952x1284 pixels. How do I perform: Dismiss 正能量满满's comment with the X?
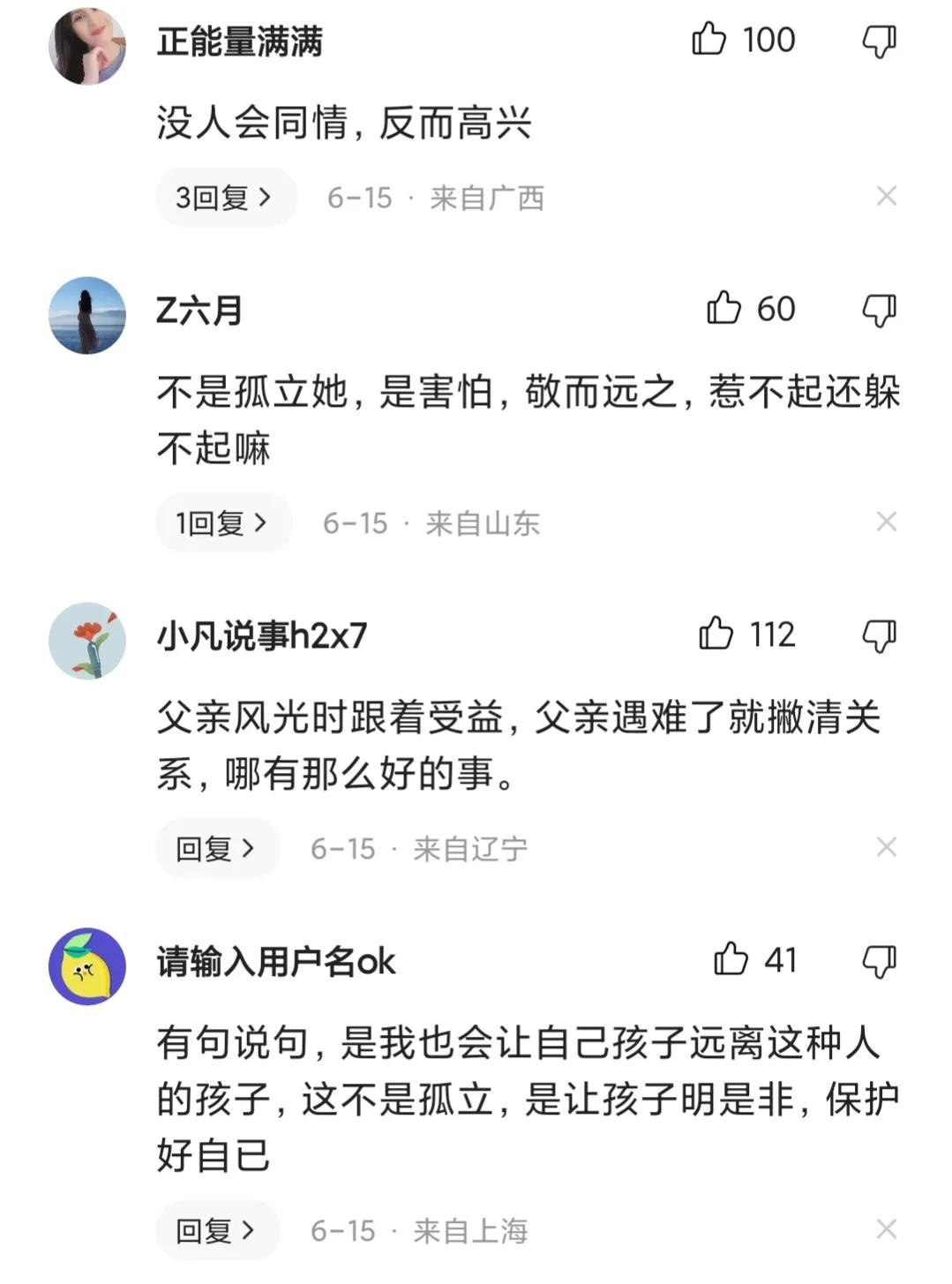coord(885,197)
